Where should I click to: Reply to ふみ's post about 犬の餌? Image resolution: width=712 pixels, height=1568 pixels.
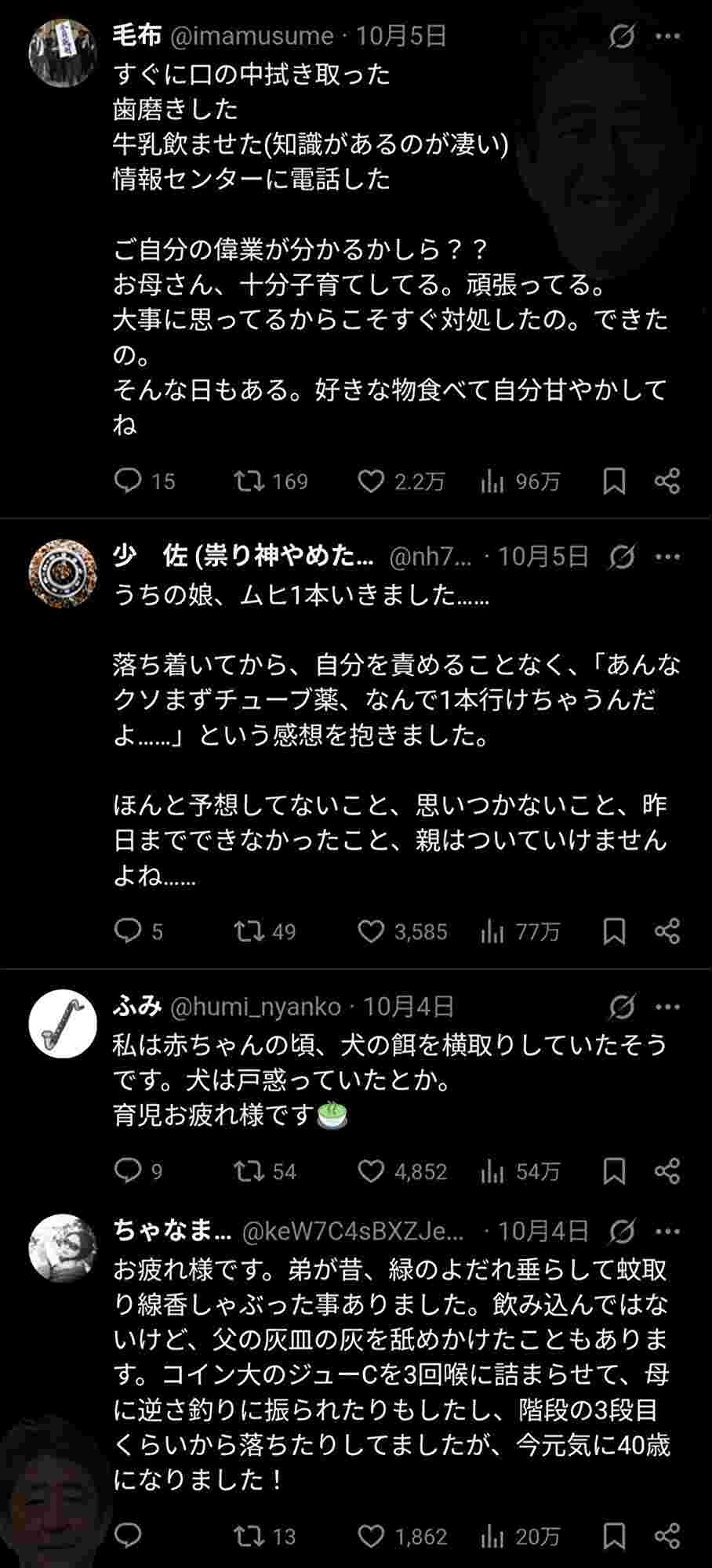[127, 1171]
